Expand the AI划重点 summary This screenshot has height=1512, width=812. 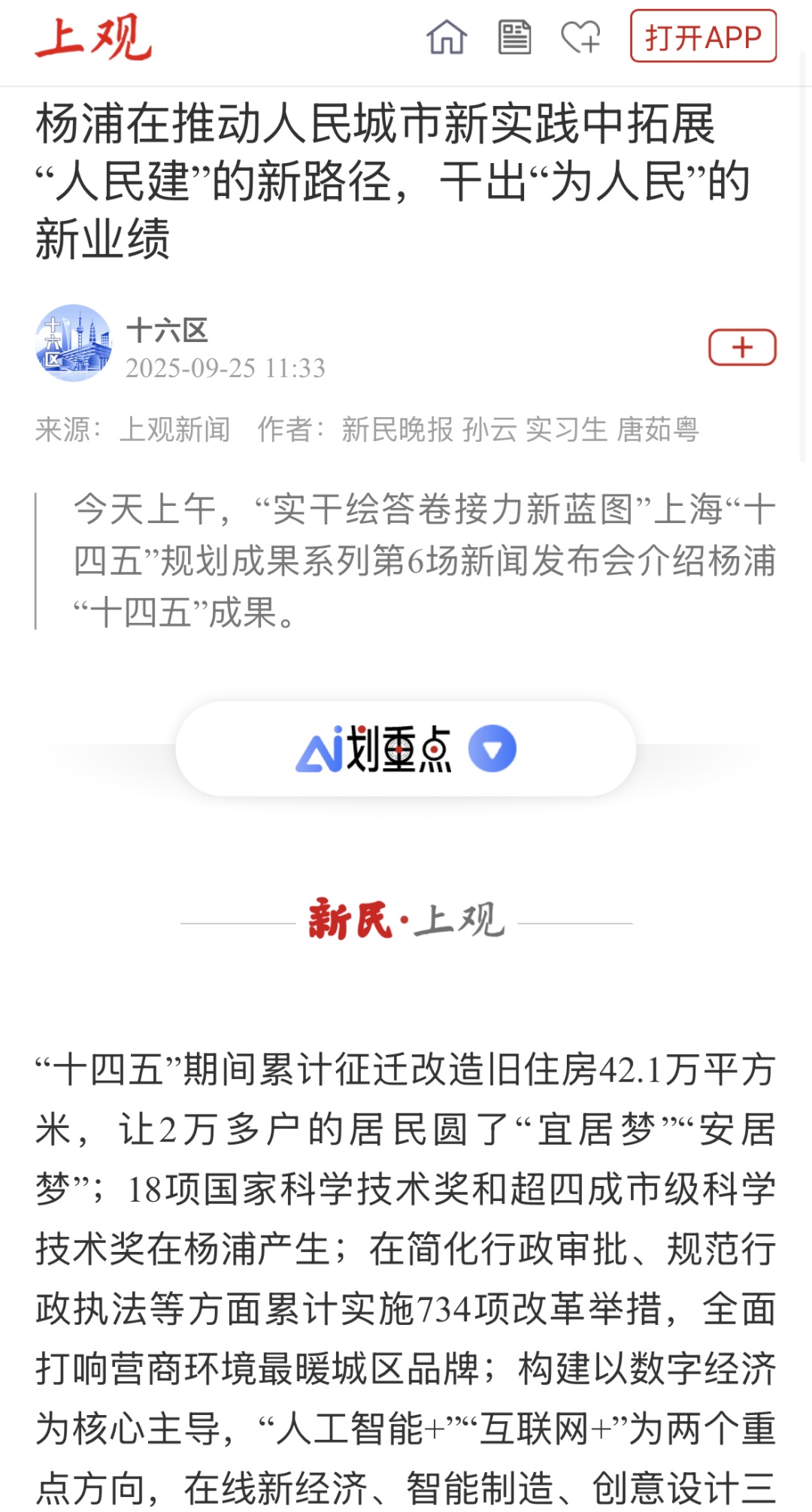[x=406, y=748]
